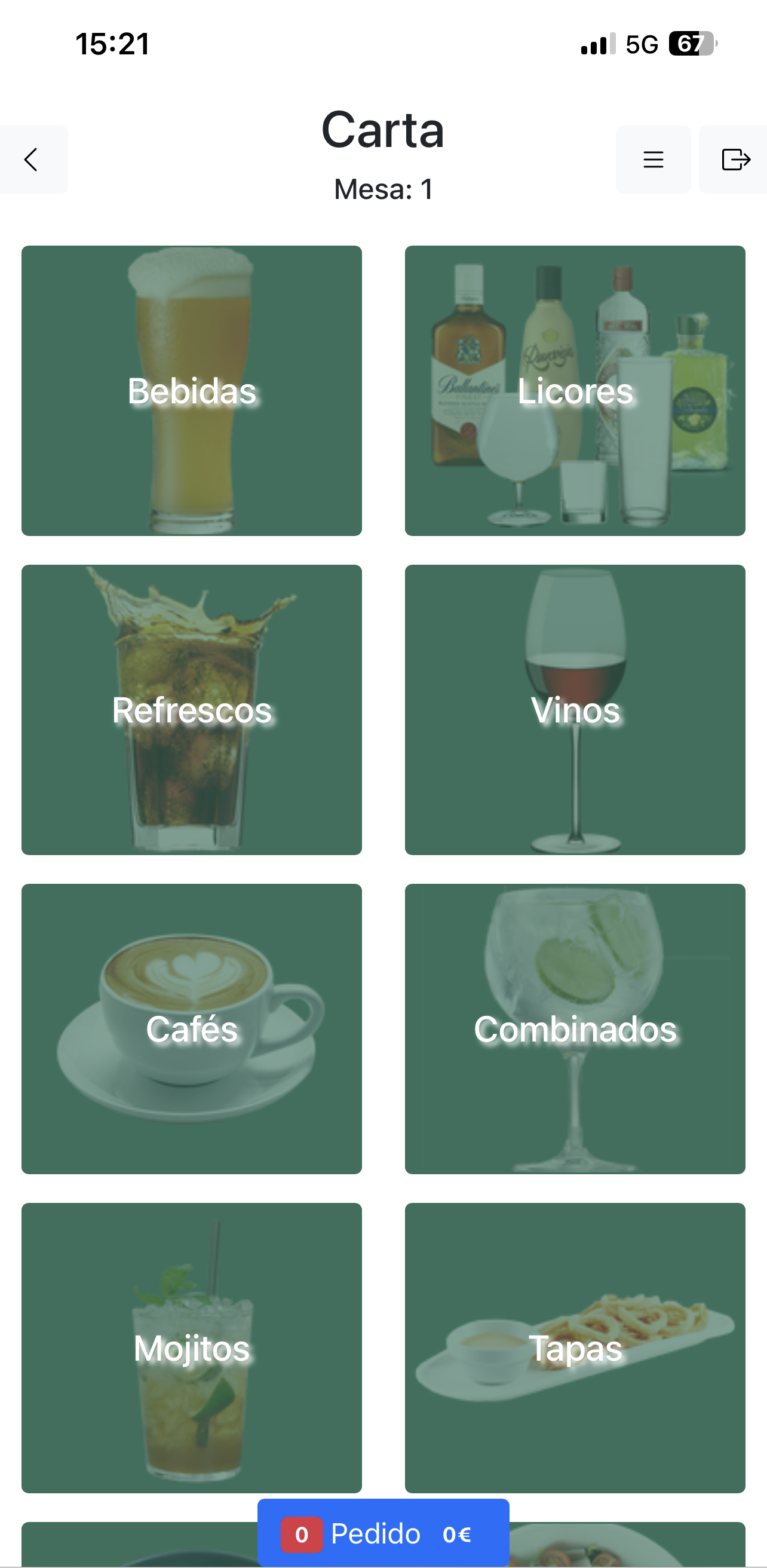View the current Pedido order
This screenshot has width=767, height=1568.
383,1533
